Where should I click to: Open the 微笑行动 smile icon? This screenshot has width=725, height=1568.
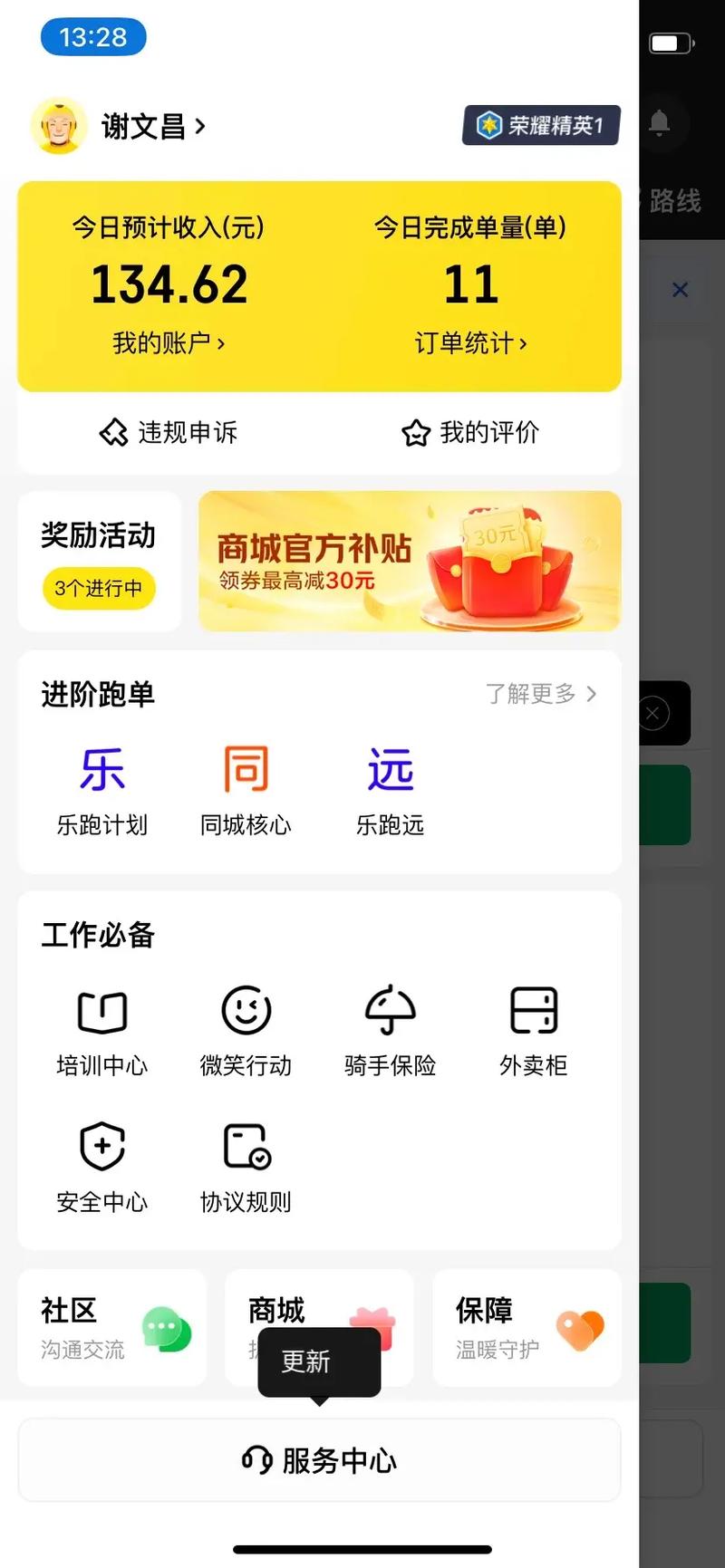click(245, 1031)
